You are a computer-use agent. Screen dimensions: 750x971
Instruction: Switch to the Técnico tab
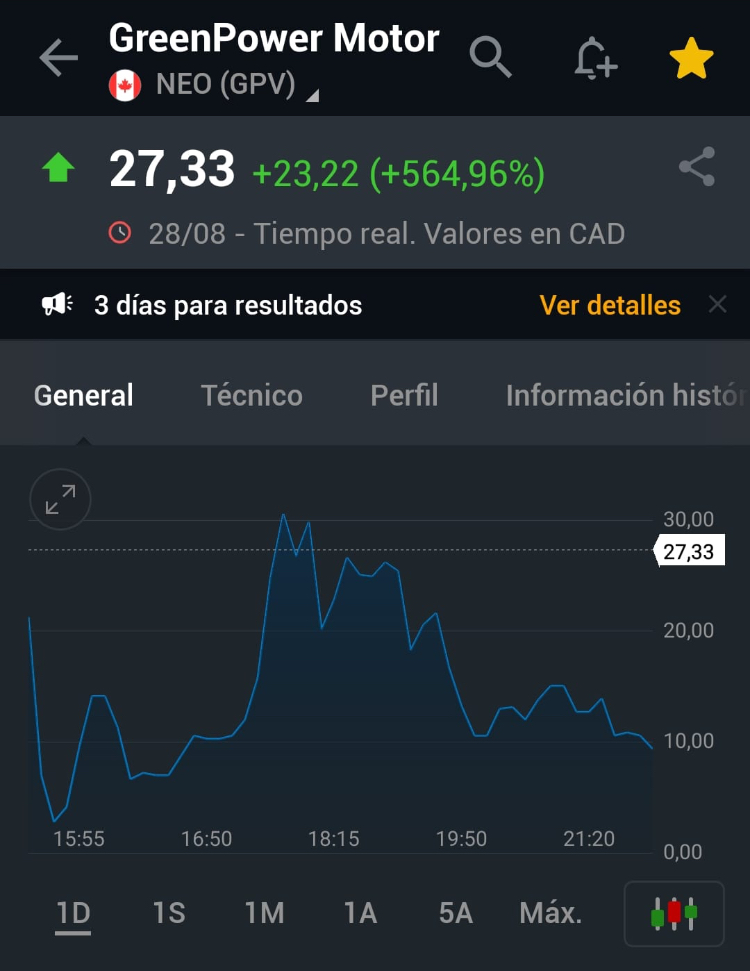(251, 395)
